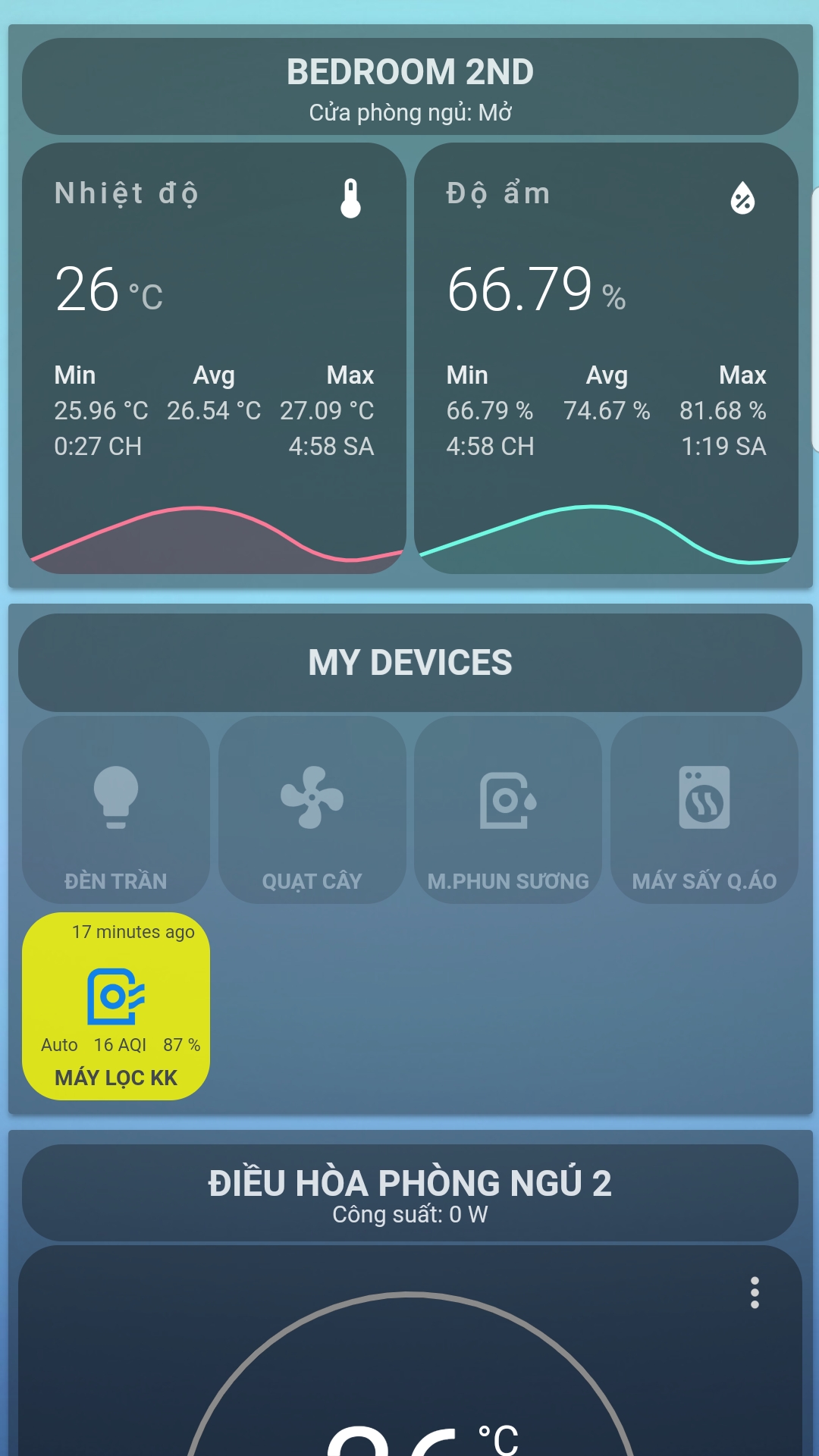This screenshot has width=819, height=1456.
Task: Toggle the ĐÈN TRẦN ceiling light
Action: pyautogui.click(x=116, y=809)
